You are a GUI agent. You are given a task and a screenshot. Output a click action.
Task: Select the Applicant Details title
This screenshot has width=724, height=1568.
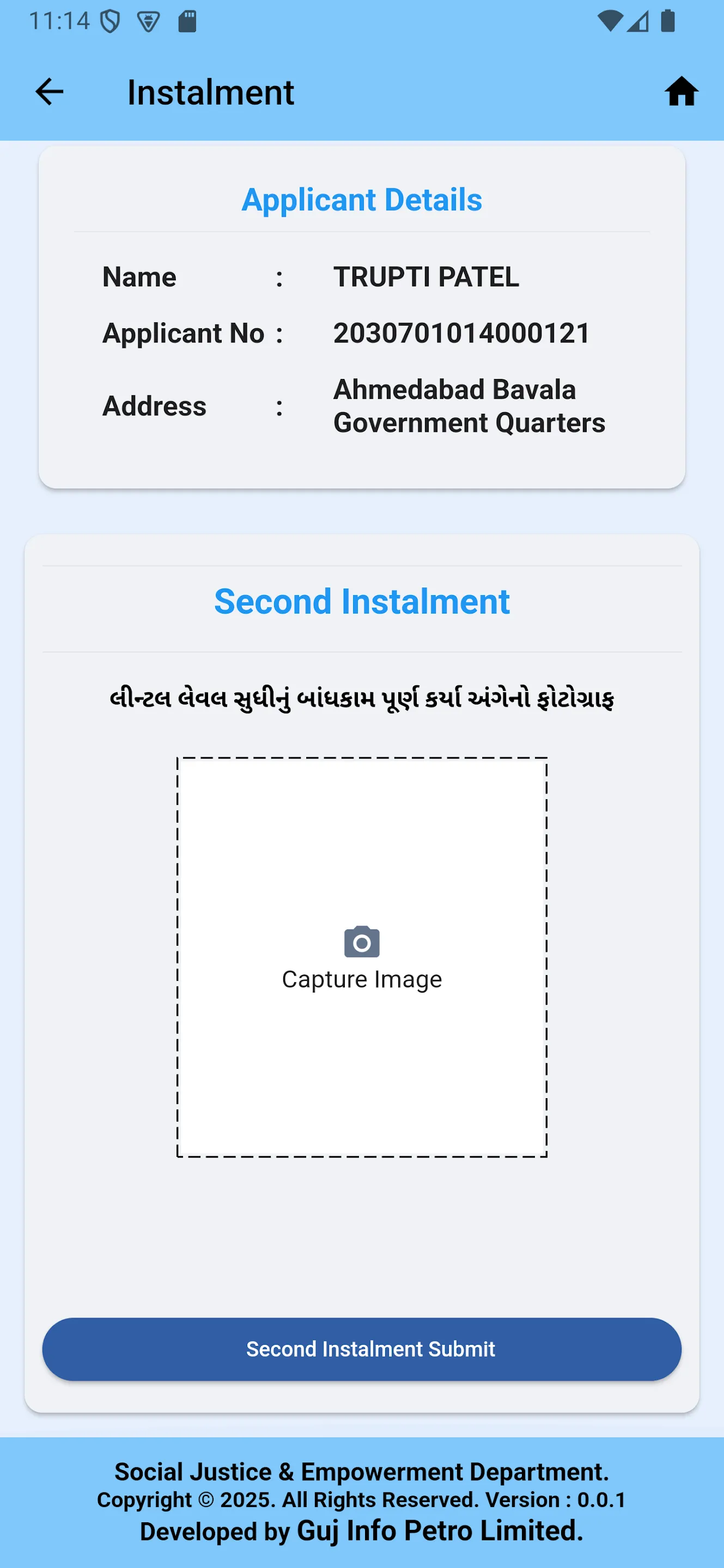coord(362,200)
